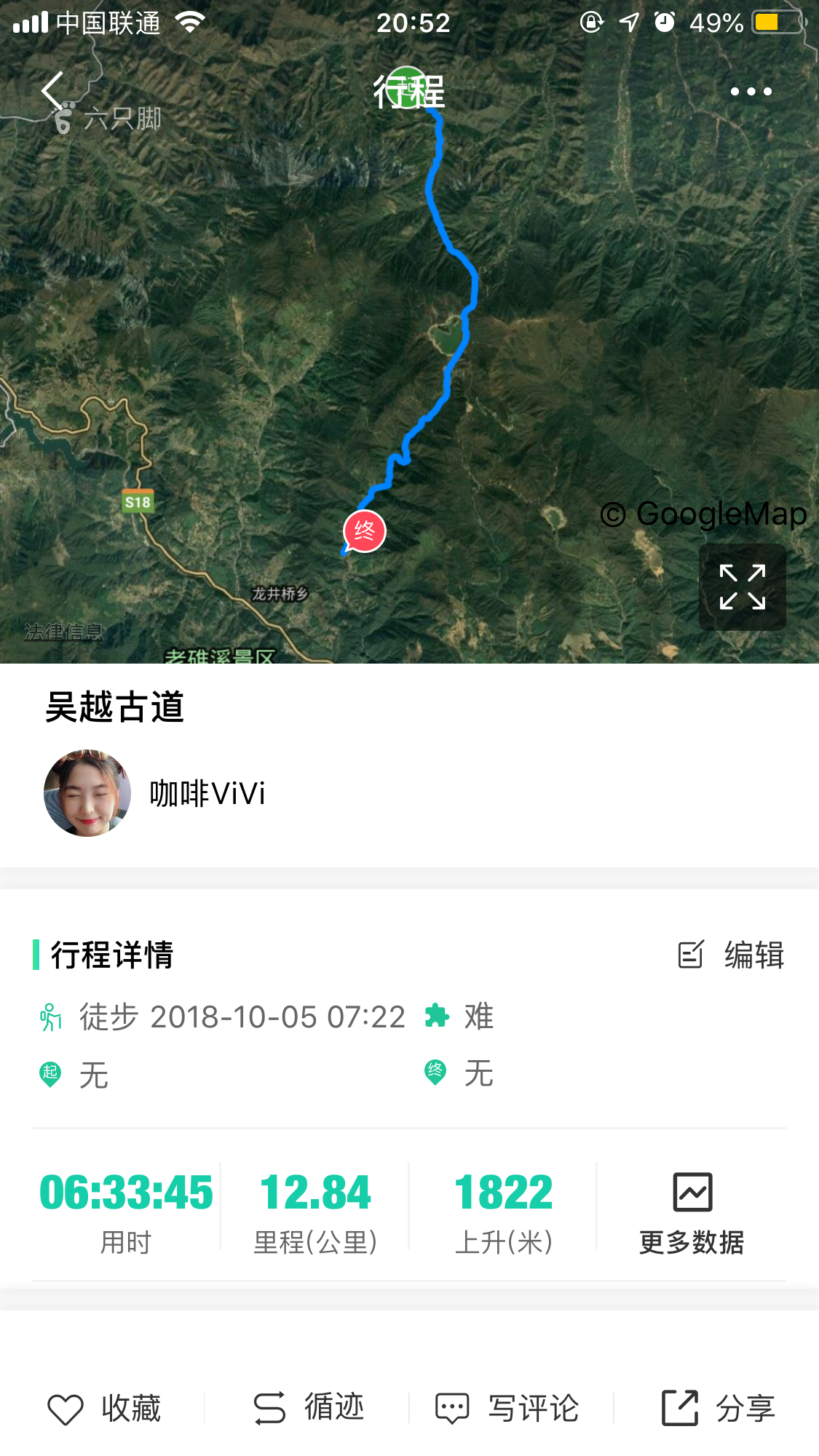Open the three-dot overflow menu
The width and height of the screenshot is (819, 1456).
[x=751, y=92]
